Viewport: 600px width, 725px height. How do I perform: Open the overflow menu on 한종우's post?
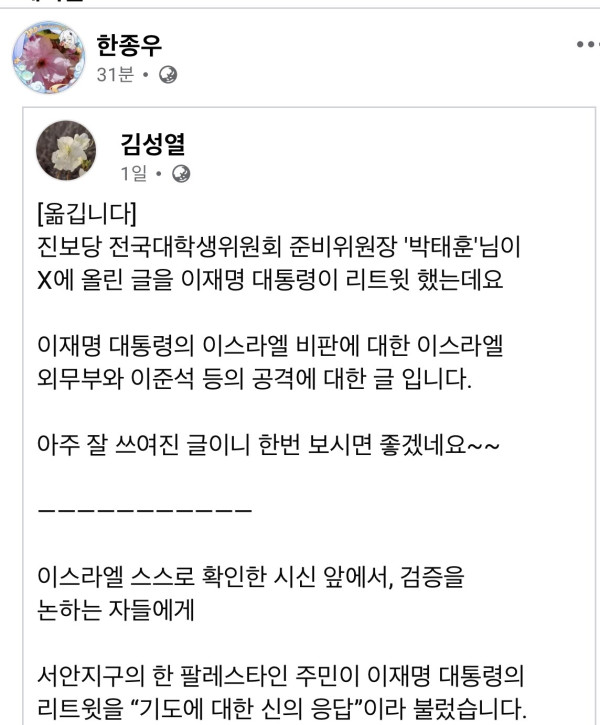point(586,46)
